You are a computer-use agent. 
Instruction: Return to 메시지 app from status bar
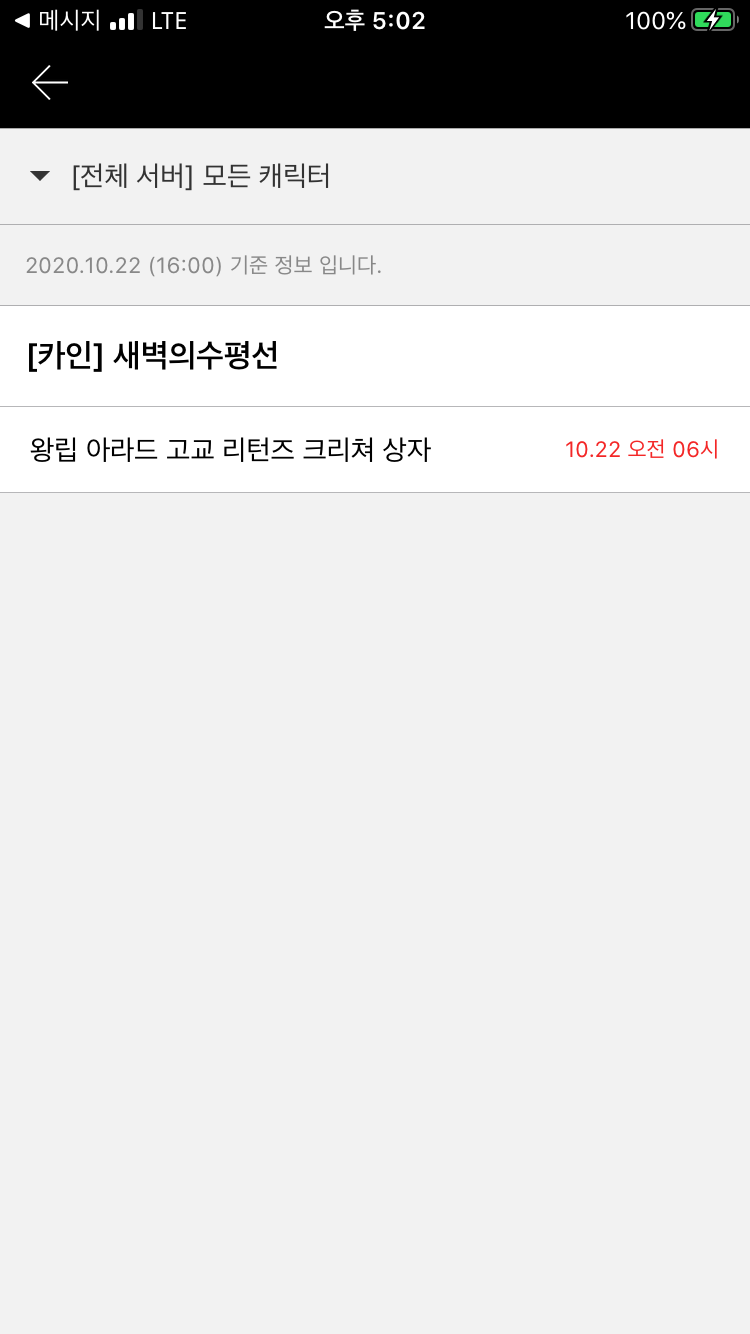pyautogui.click(x=58, y=20)
